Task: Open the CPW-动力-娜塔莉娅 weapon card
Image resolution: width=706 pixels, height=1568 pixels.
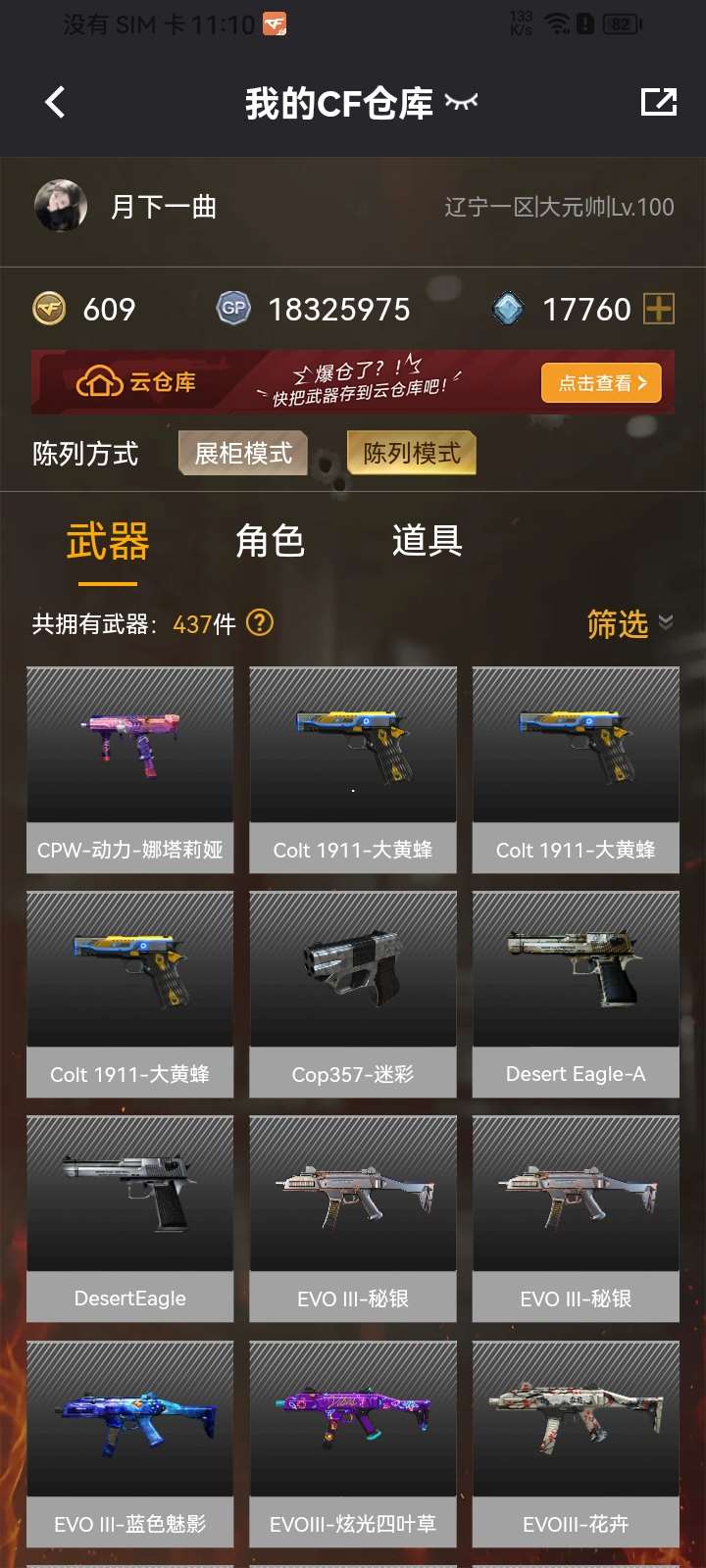Action: point(130,769)
